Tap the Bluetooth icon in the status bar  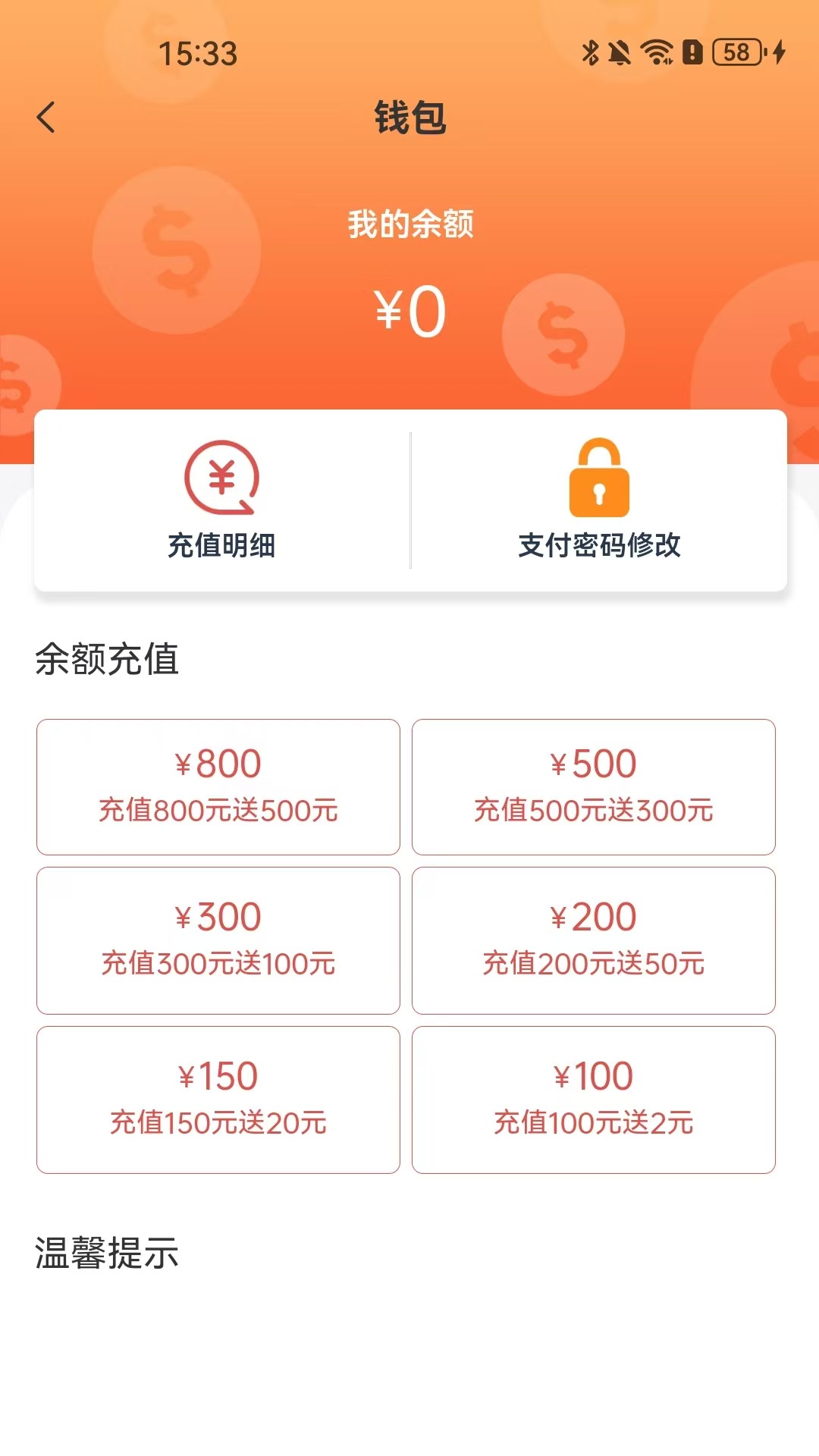pyautogui.click(x=588, y=52)
